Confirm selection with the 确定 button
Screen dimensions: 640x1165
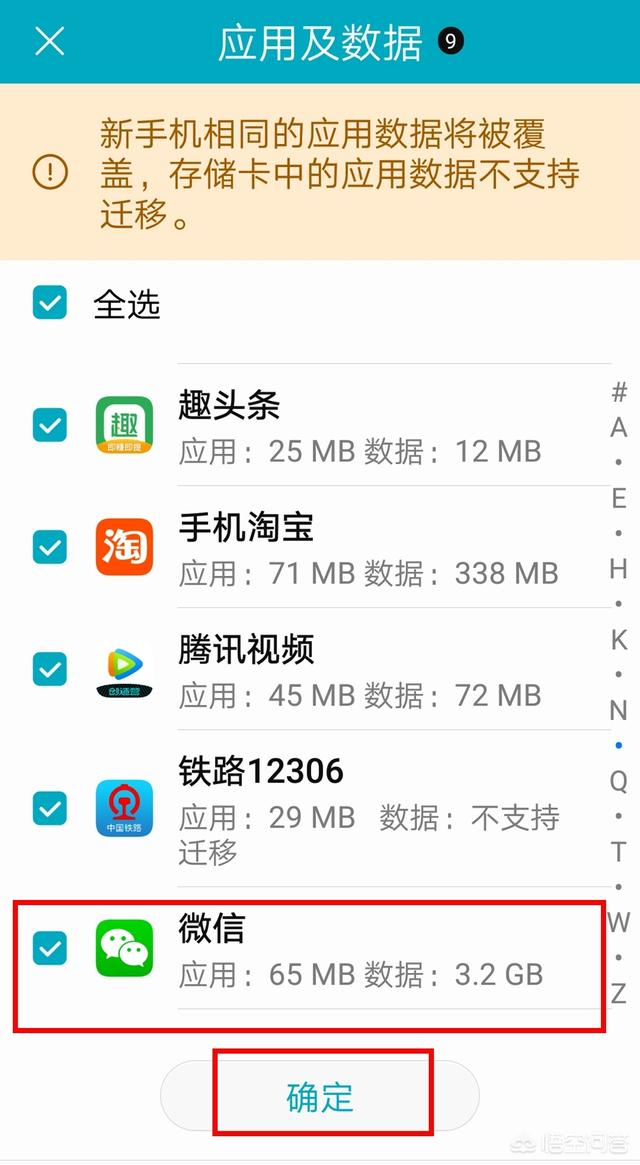[320, 1096]
